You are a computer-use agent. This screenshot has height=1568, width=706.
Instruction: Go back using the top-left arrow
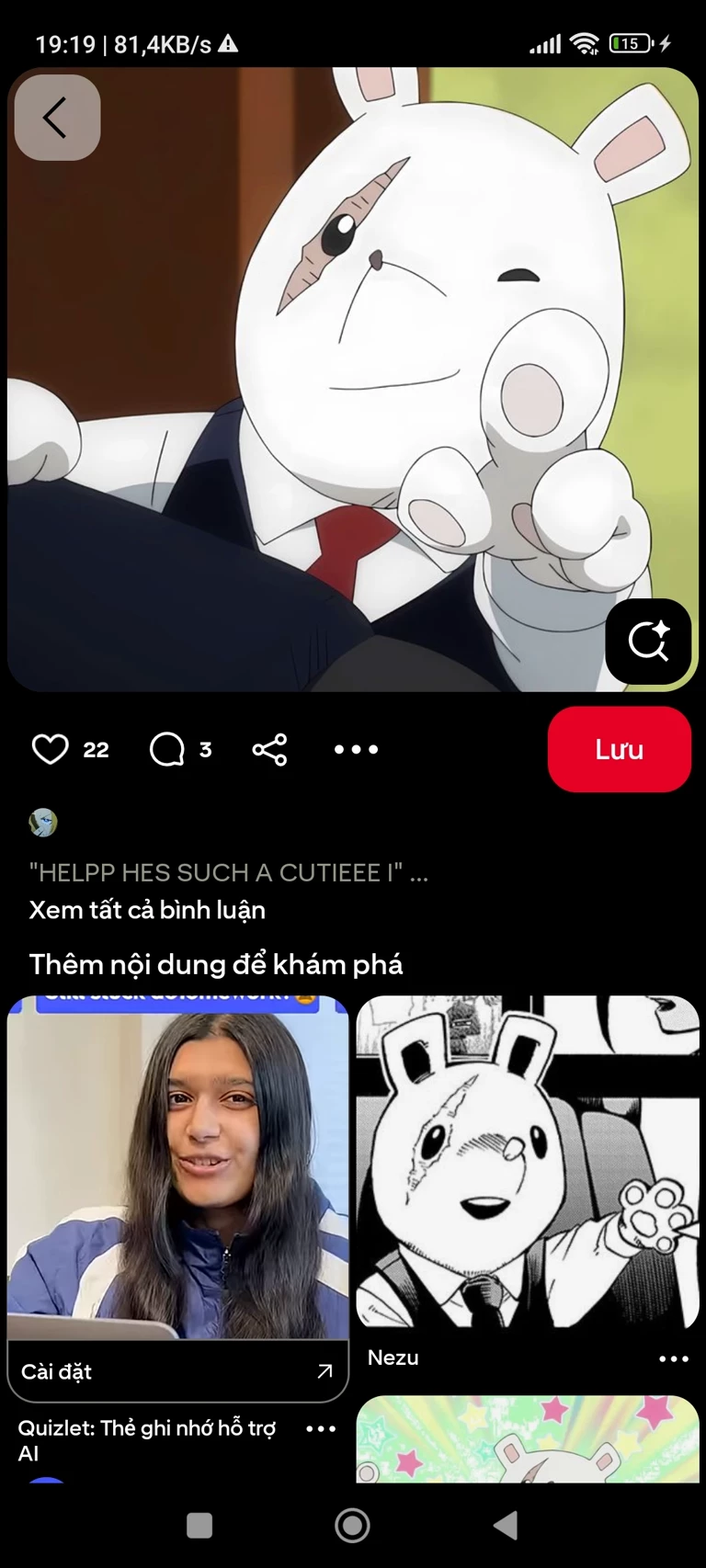pyautogui.click(x=57, y=118)
